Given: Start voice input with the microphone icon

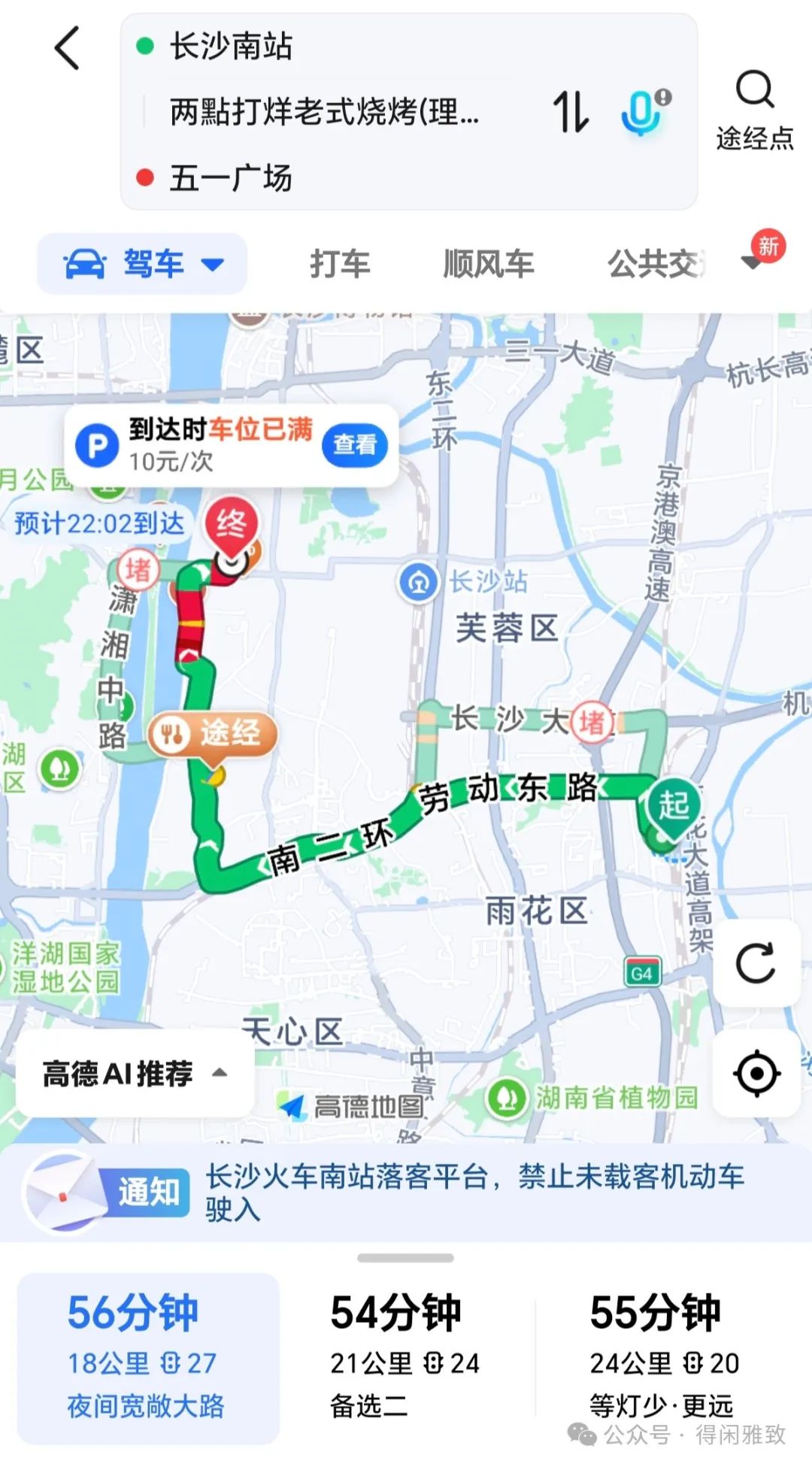Looking at the screenshot, I should pos(643,113).
